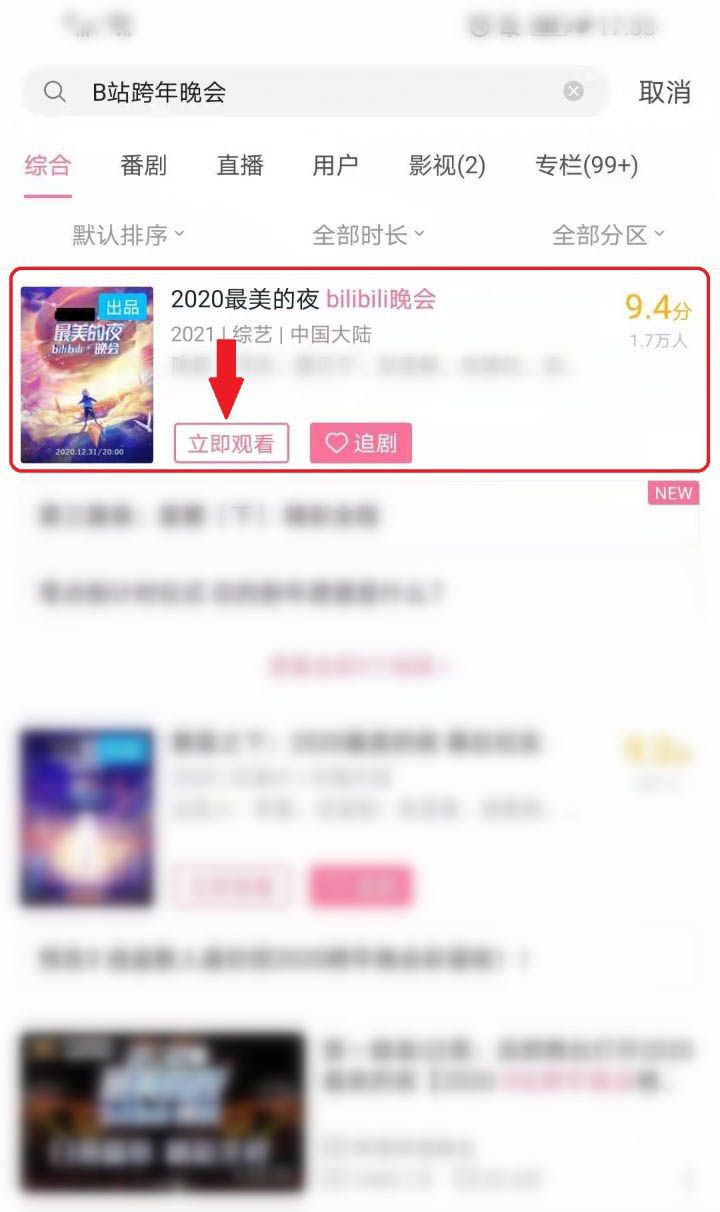The width and height of the screenshot is (720, 1212).
Task: Switch to the 番剧 tab
Action: (144, 166)
